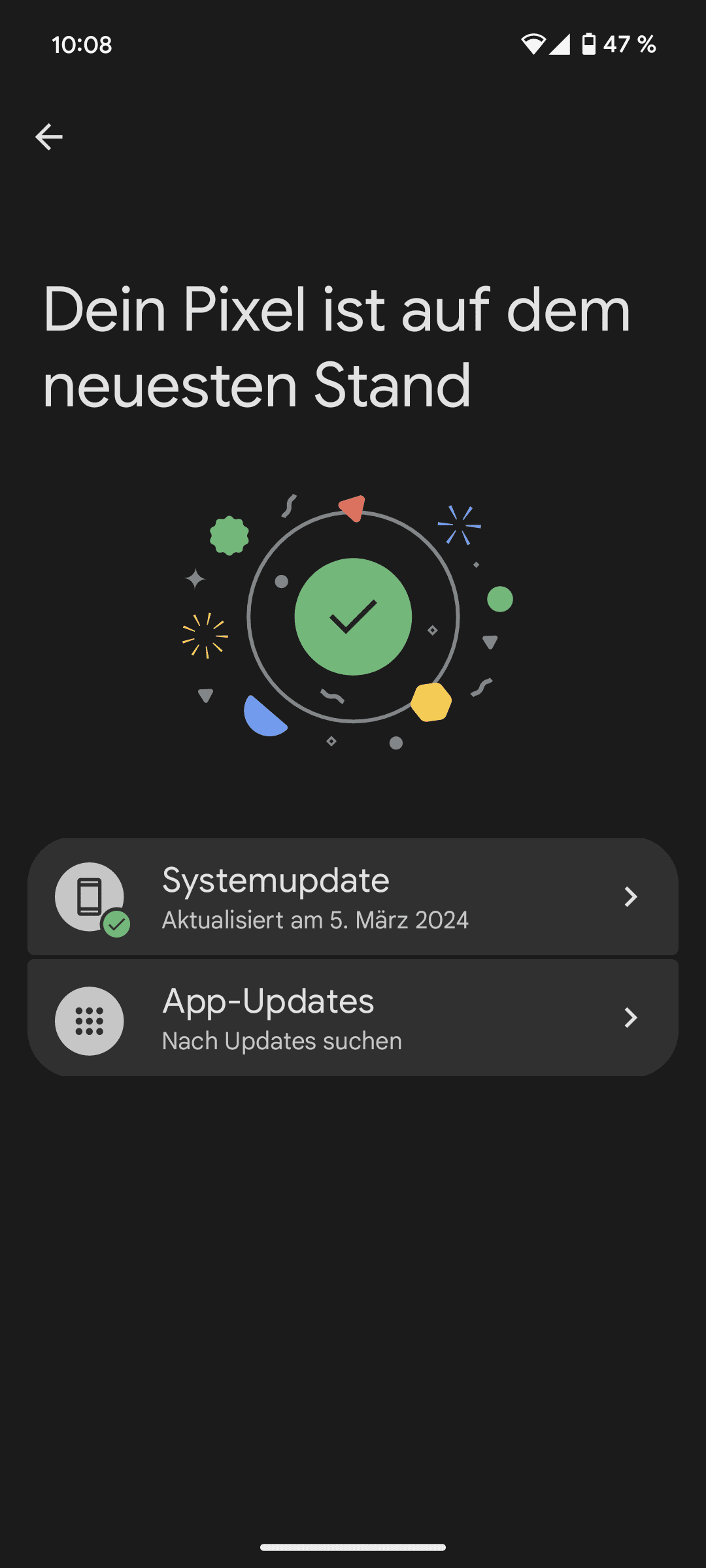This screenshot has height=1568, width=706.
Task: Go back using the top-left arrow
Action: [x=49, y=137]
